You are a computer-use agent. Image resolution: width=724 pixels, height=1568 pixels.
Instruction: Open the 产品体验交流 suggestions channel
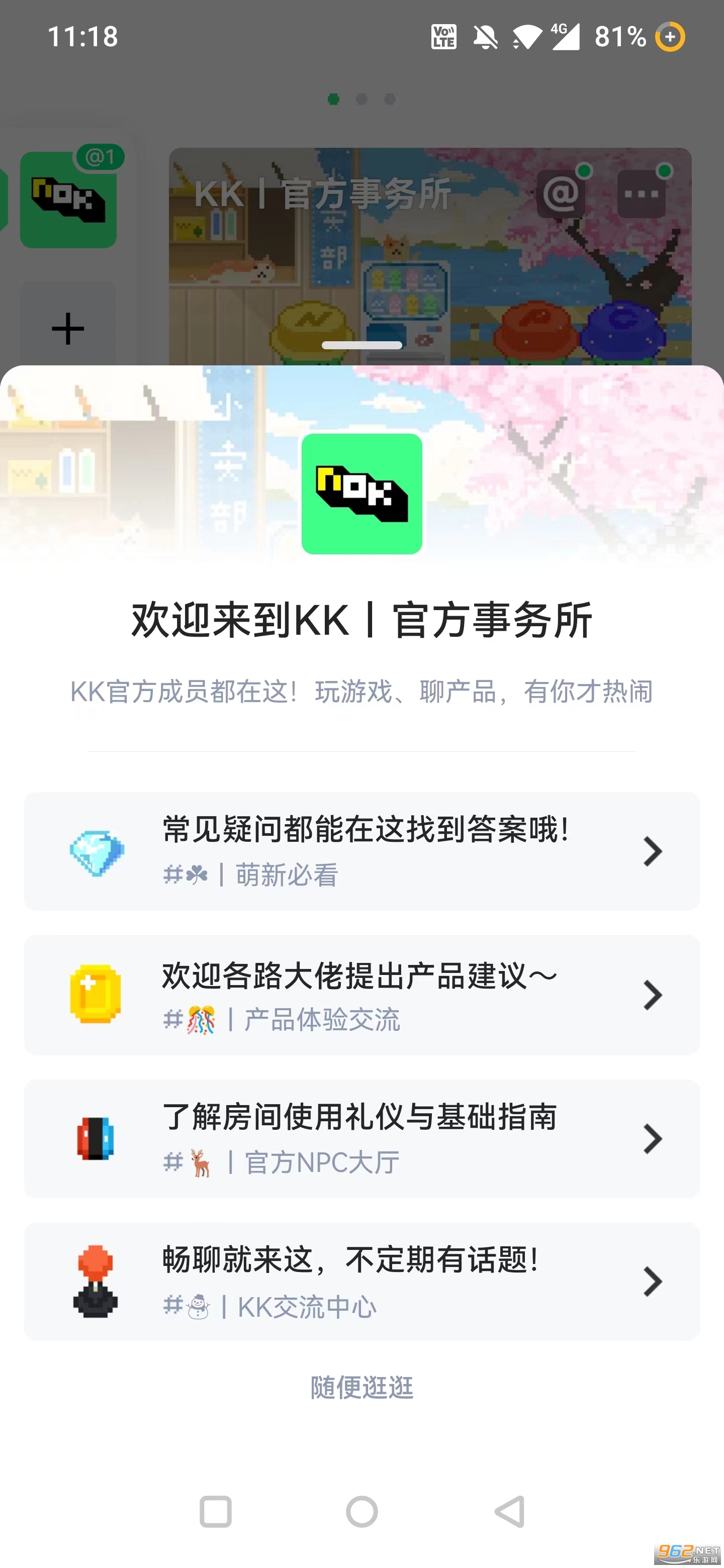pos(361,995)
